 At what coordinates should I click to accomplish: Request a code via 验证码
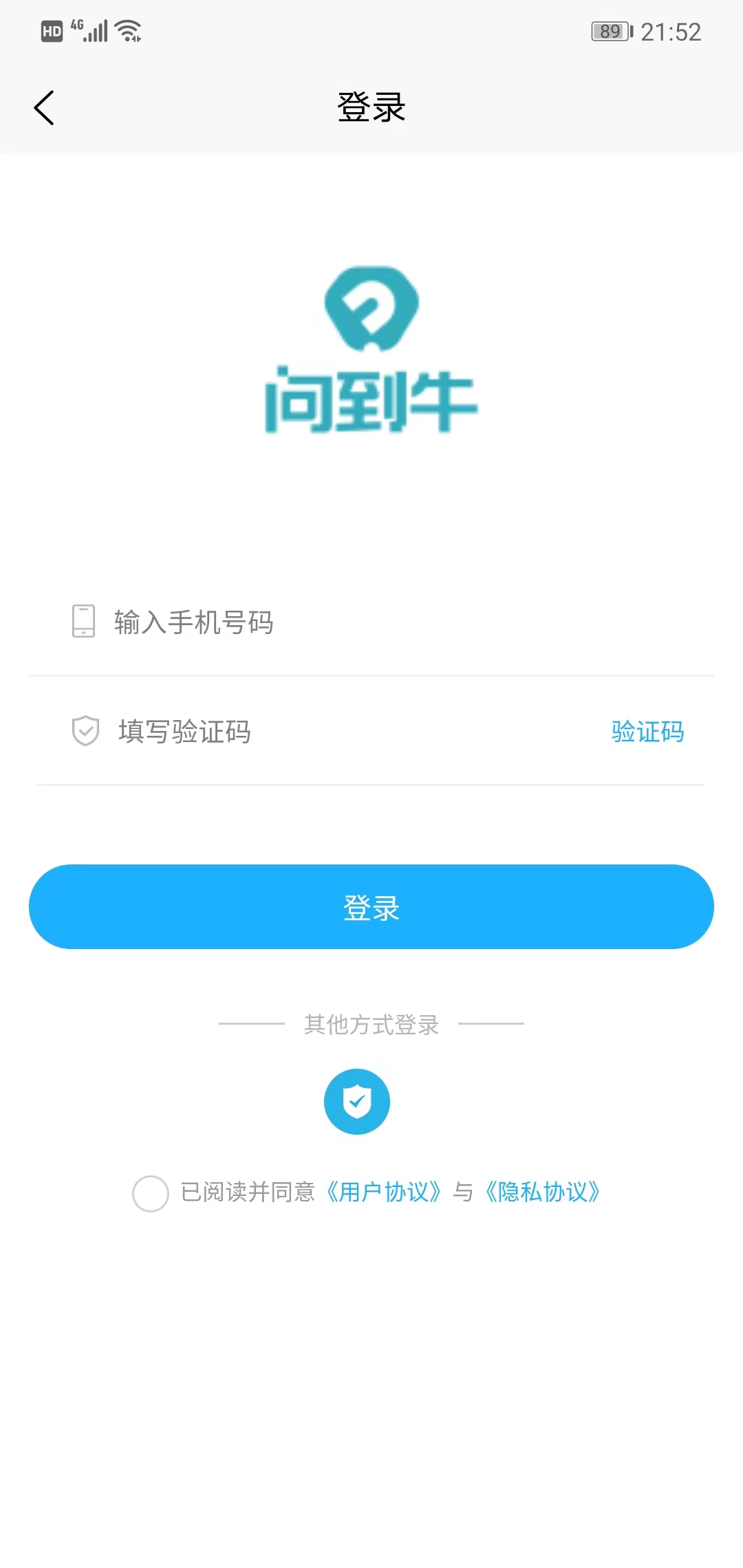[x=647, y=731]
